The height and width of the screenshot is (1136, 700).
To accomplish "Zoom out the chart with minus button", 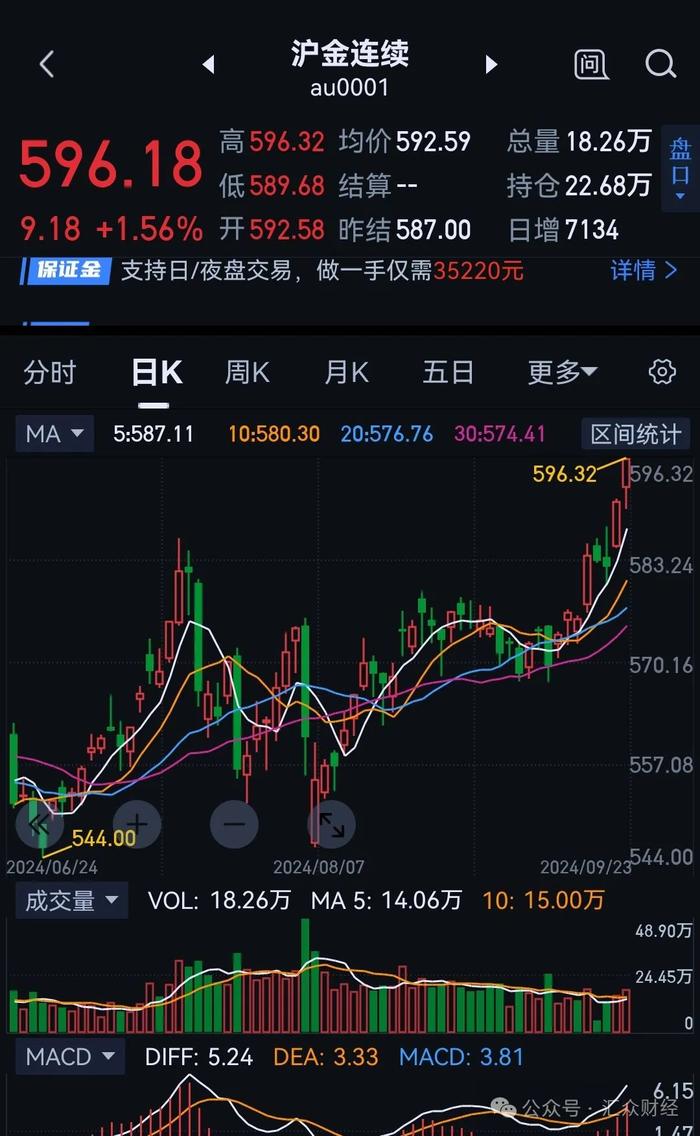I will tap(234, 824).
